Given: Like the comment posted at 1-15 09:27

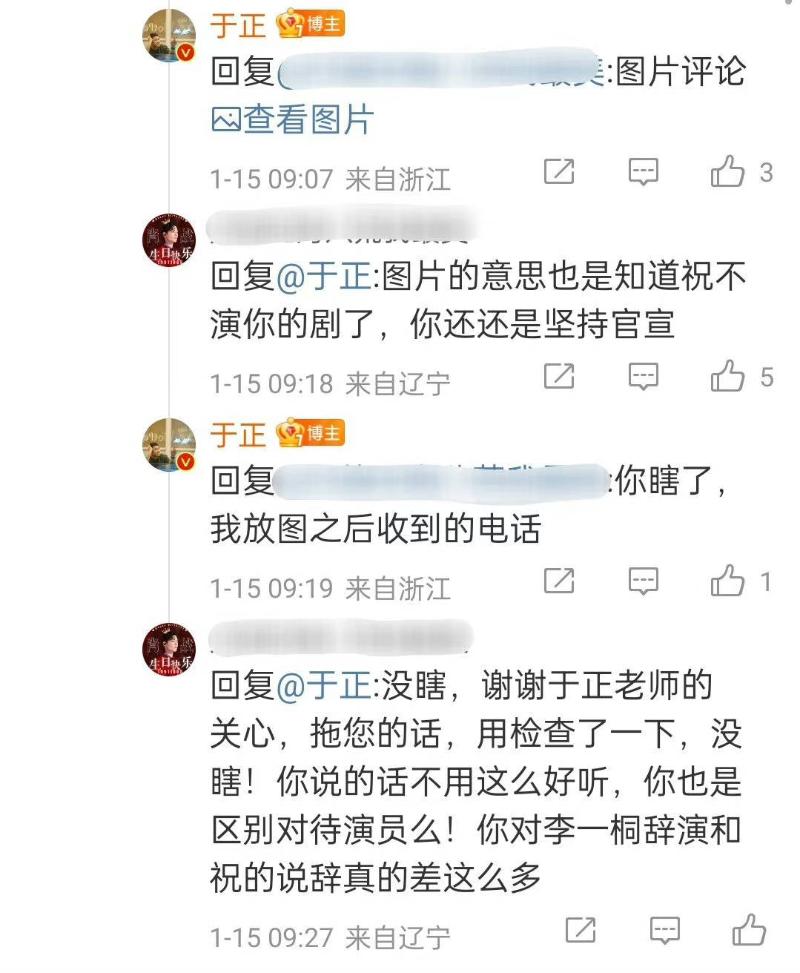Looking at the screenshot, I should (x=749, y=931).
